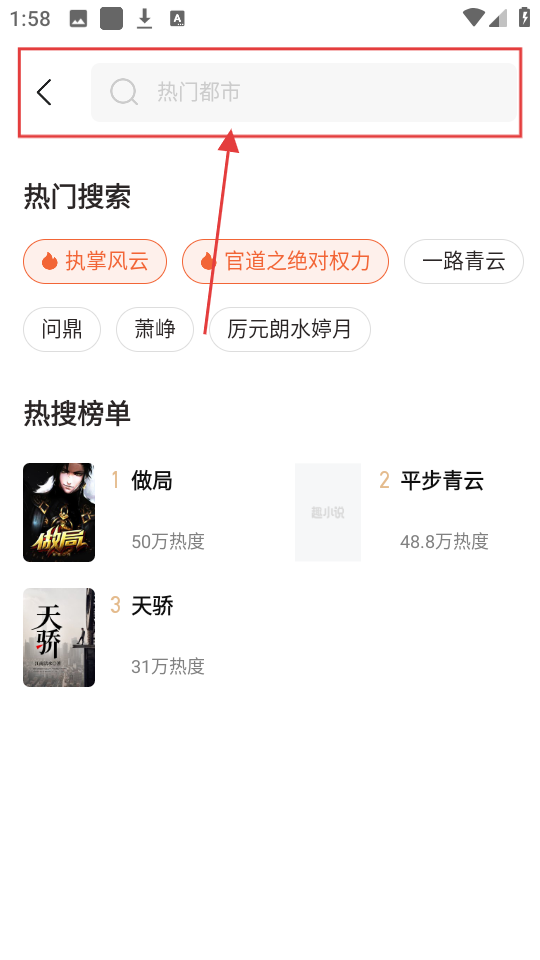Tap the 问鼎 chip
The image size is (540, 960).
[x=62, y=329]
